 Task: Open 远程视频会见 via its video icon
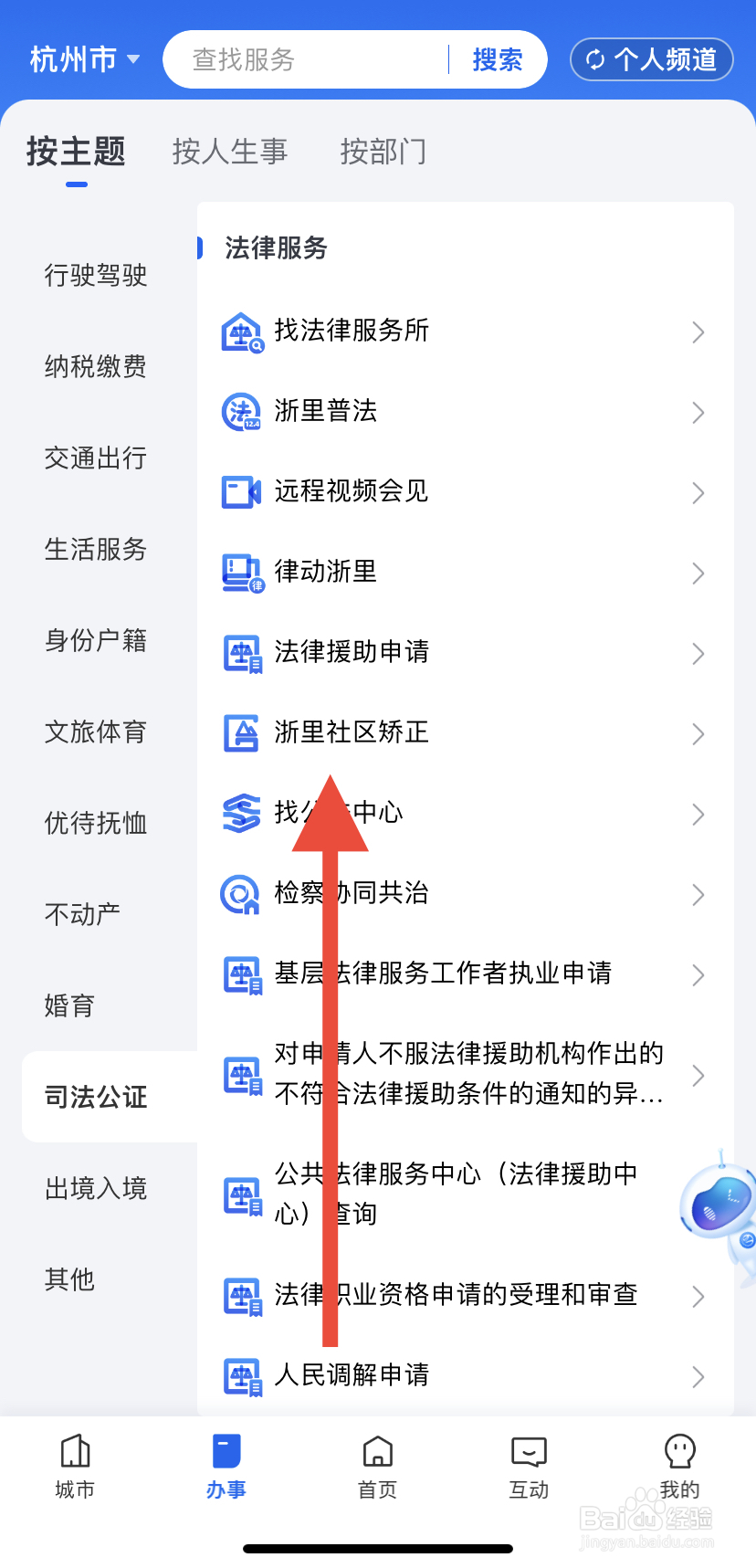point(240,492)
